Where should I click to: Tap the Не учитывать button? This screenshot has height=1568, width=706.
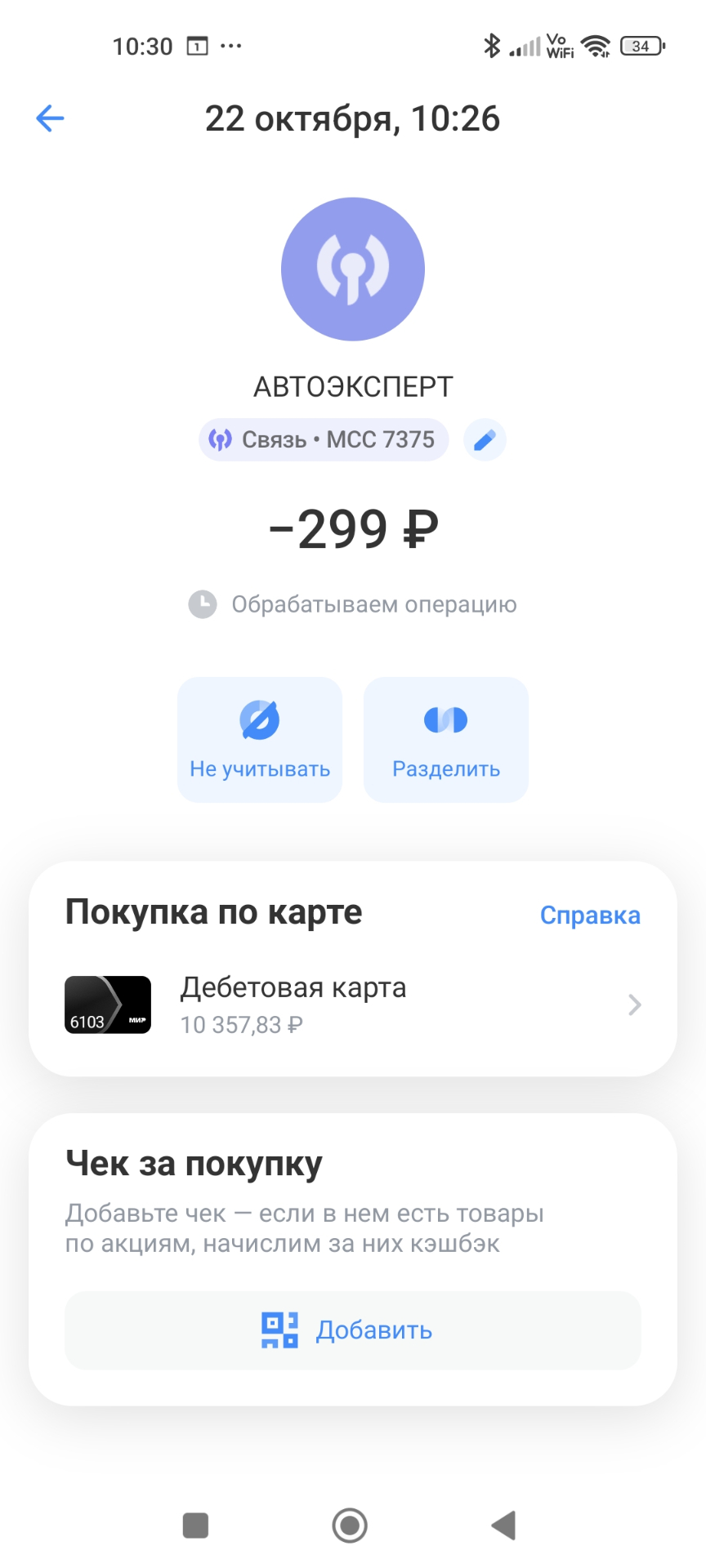(x=260, y=739)
